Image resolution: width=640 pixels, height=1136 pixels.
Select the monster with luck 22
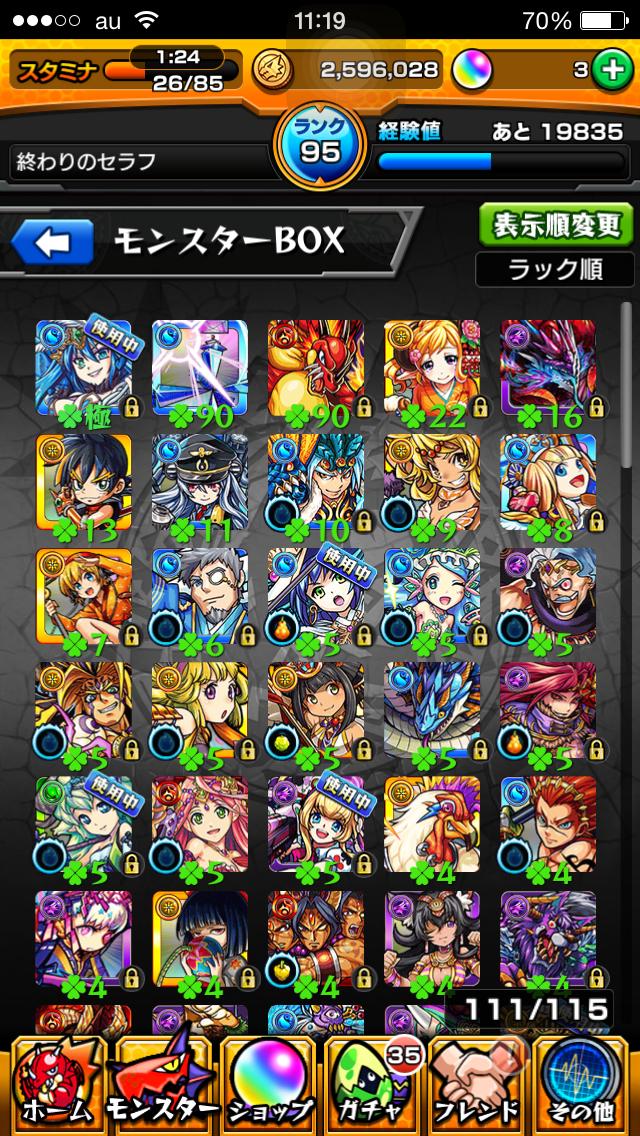(431, 368)
